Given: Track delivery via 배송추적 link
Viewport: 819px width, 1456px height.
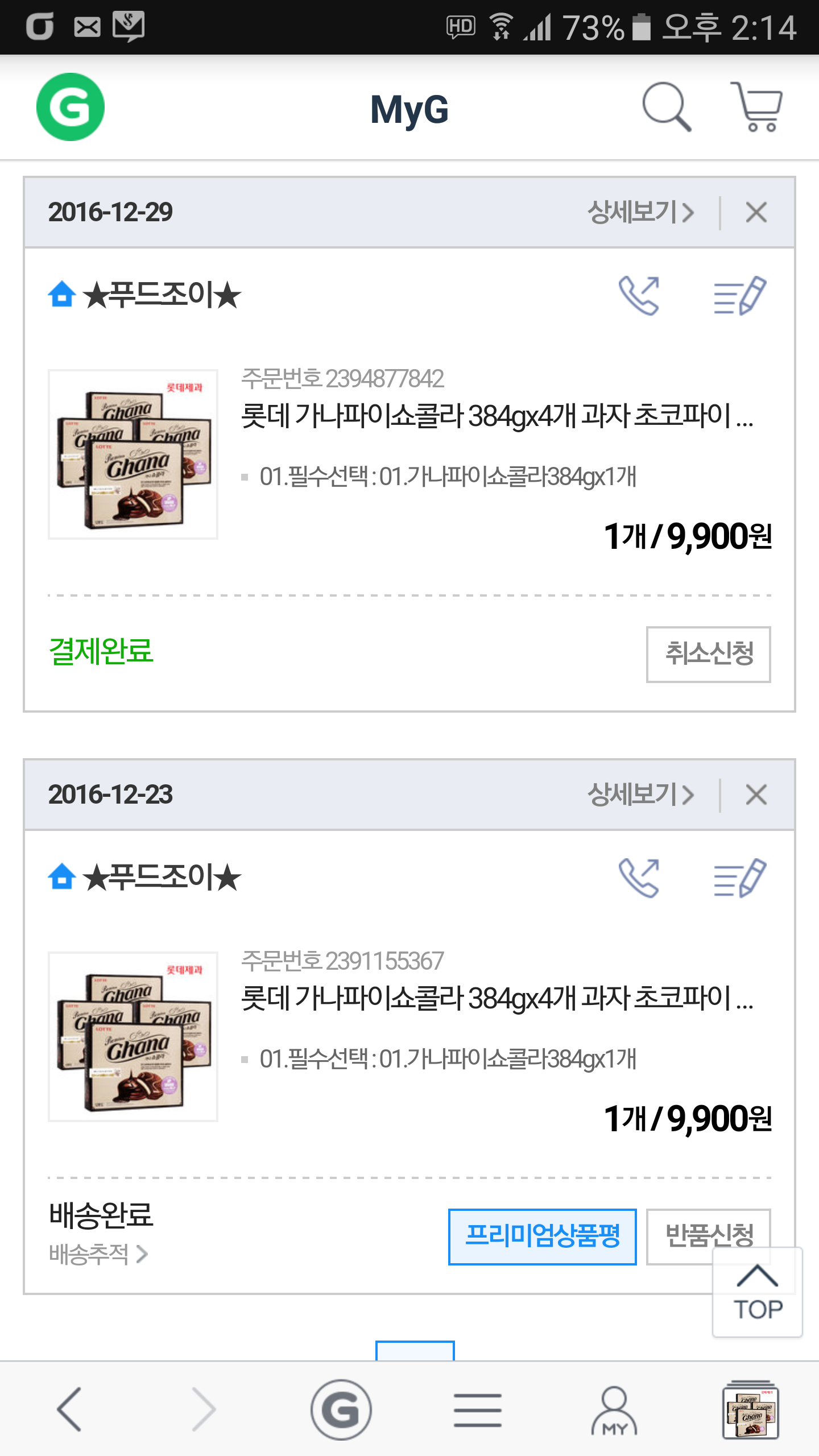Looking at the screenshot, I should pyautogui.click(x=98, y=1254).
